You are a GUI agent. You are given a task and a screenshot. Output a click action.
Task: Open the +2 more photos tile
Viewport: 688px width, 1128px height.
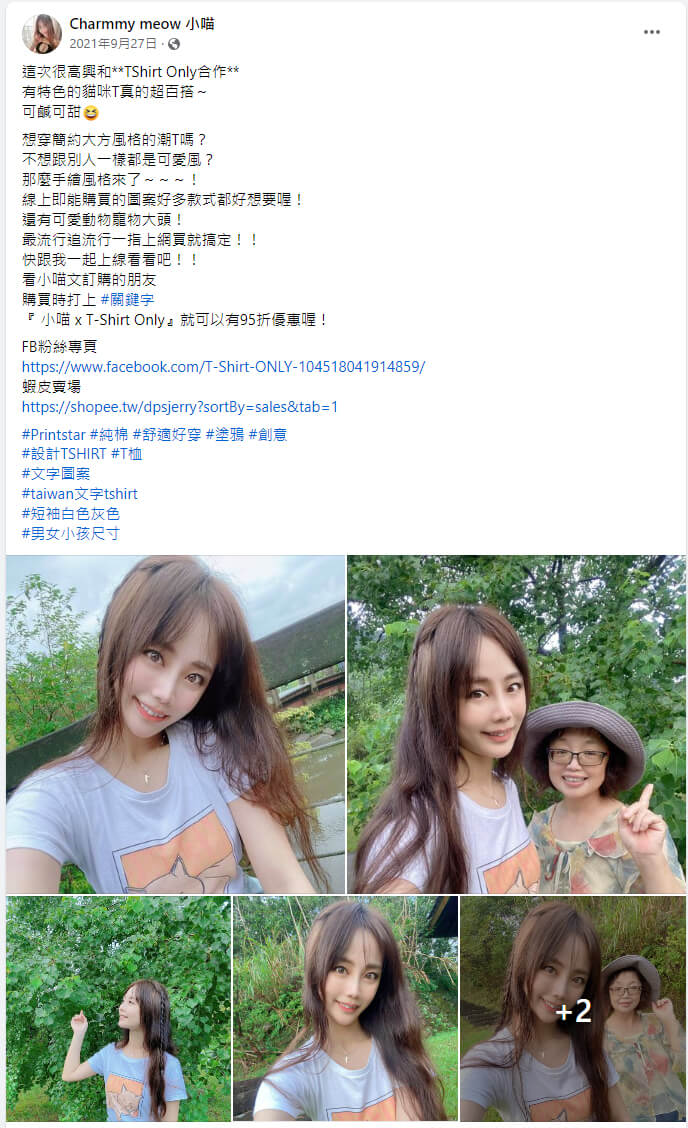[573, 1008]
